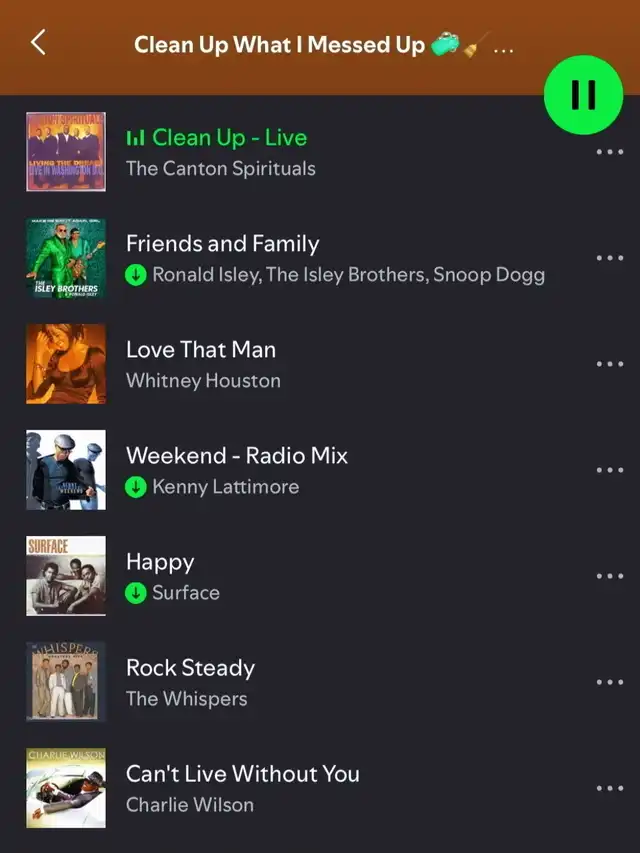This screenshot has height=853, width=640.
Task: Tap the more options dots for Rock Steady
Action: point(609,682)
